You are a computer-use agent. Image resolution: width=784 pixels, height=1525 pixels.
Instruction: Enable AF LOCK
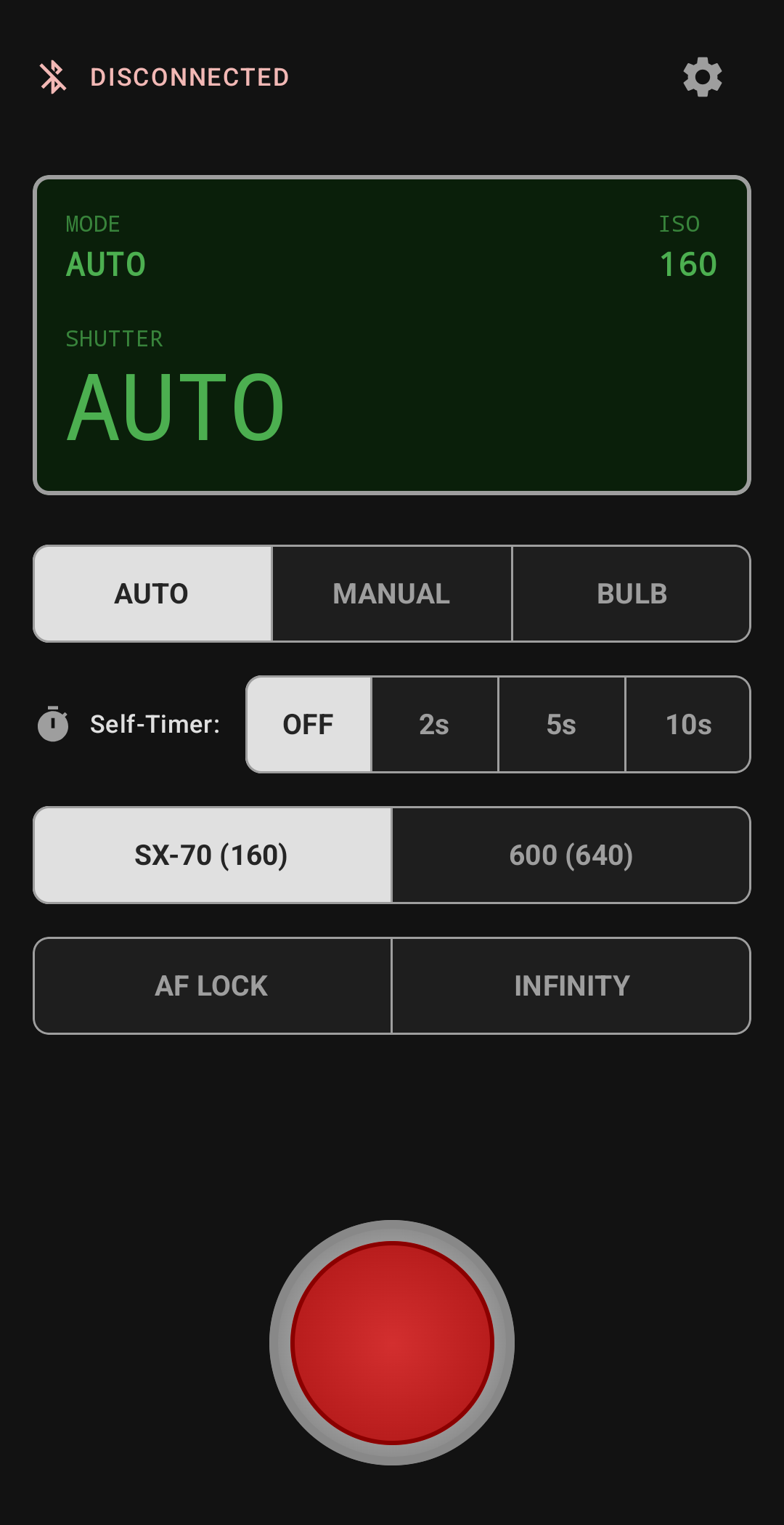(212, 985)
